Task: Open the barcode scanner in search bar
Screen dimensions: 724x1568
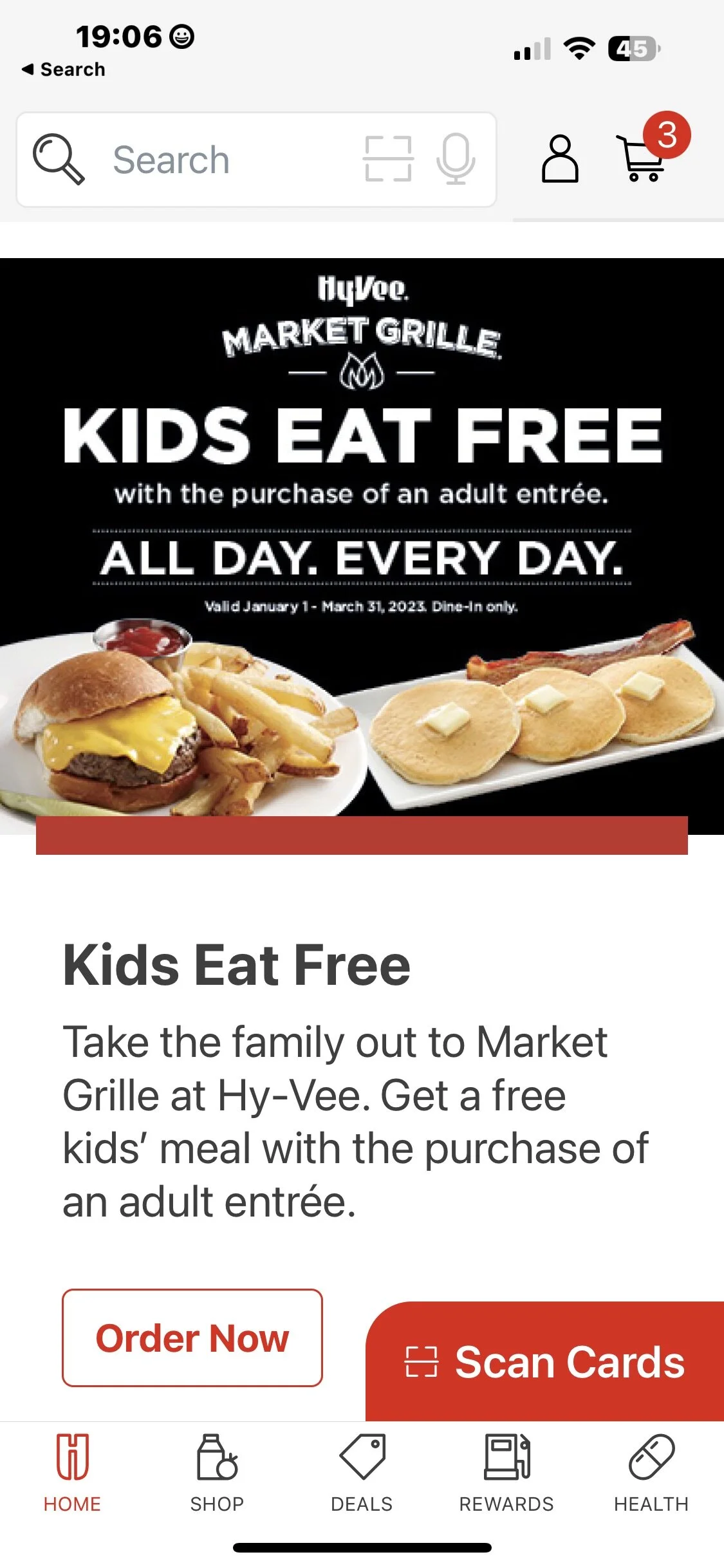Action: (388, 158)
